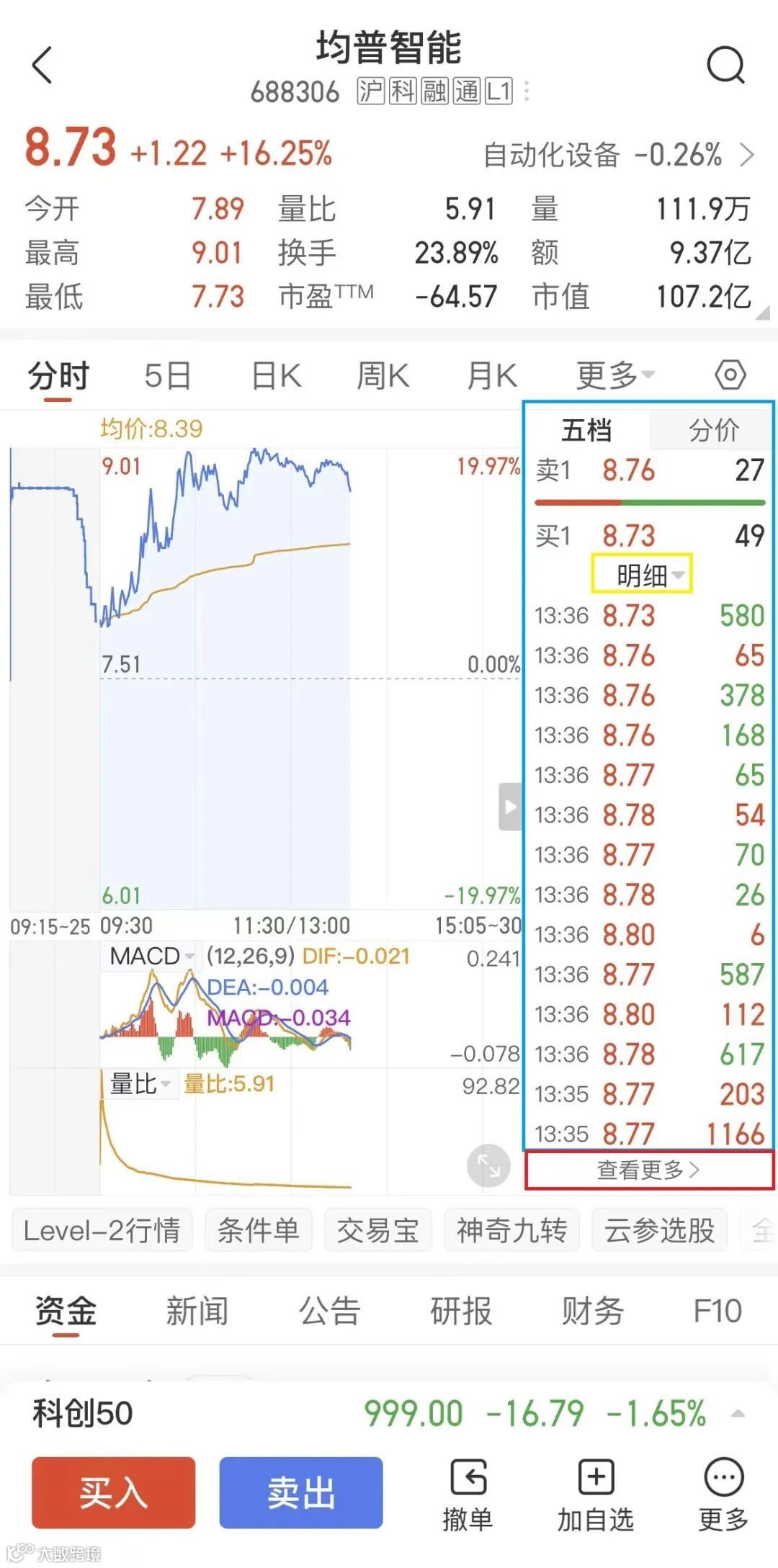Open the 自动化设备 sector link

click(618, 155)
